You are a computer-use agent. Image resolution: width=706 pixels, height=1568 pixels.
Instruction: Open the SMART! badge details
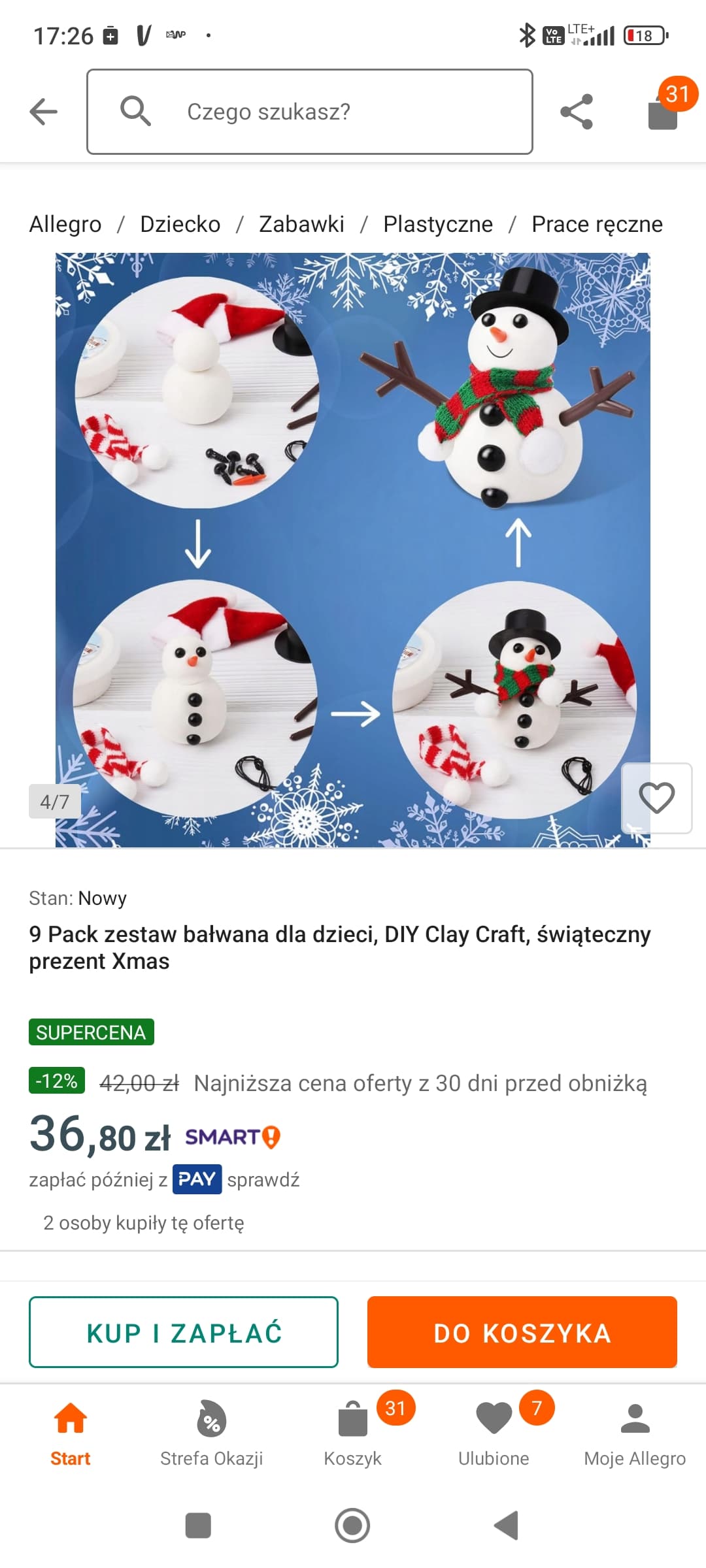point(233,1137)
